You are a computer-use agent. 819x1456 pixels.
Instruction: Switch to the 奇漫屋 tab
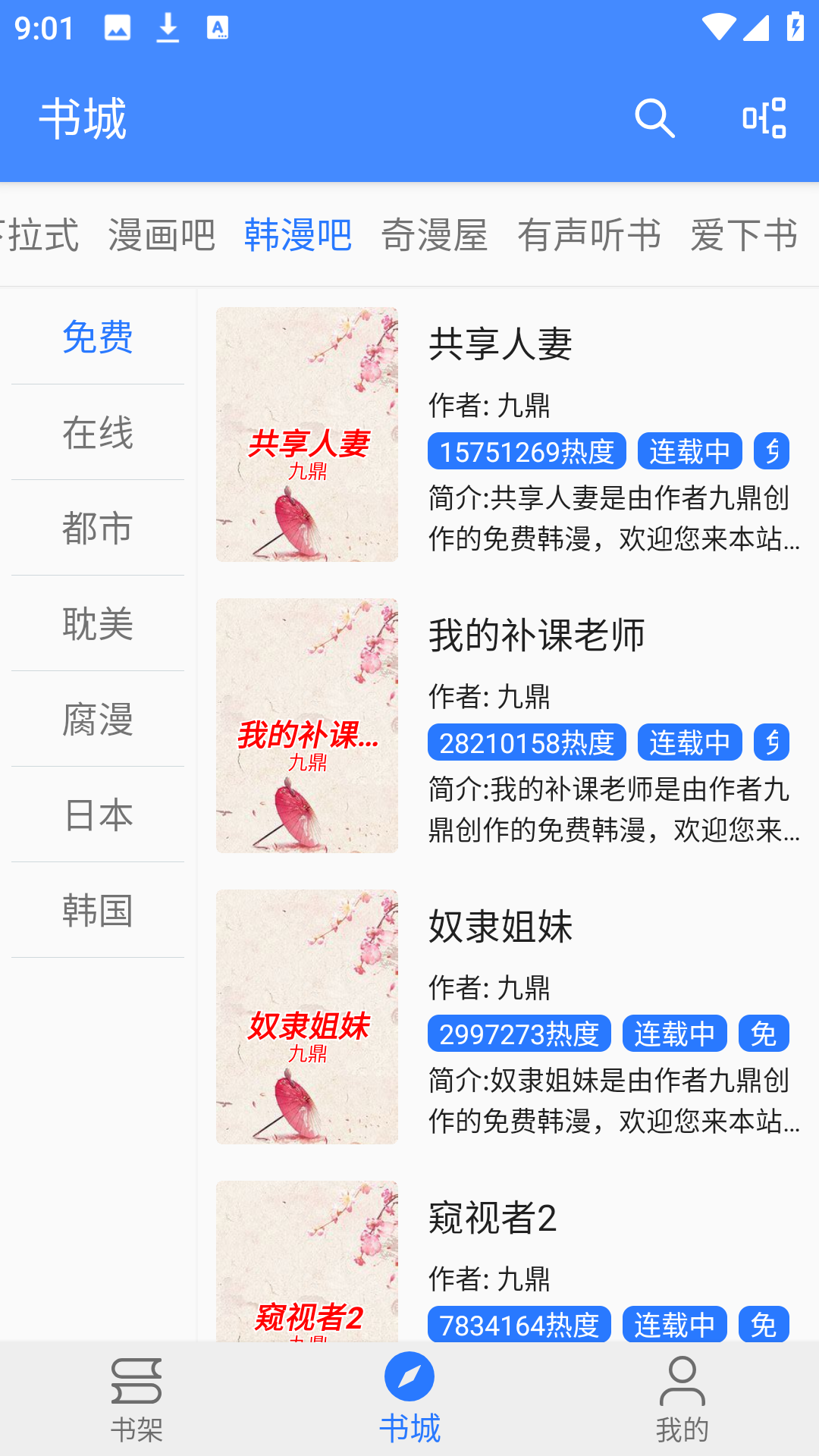(x=435, y=234)
